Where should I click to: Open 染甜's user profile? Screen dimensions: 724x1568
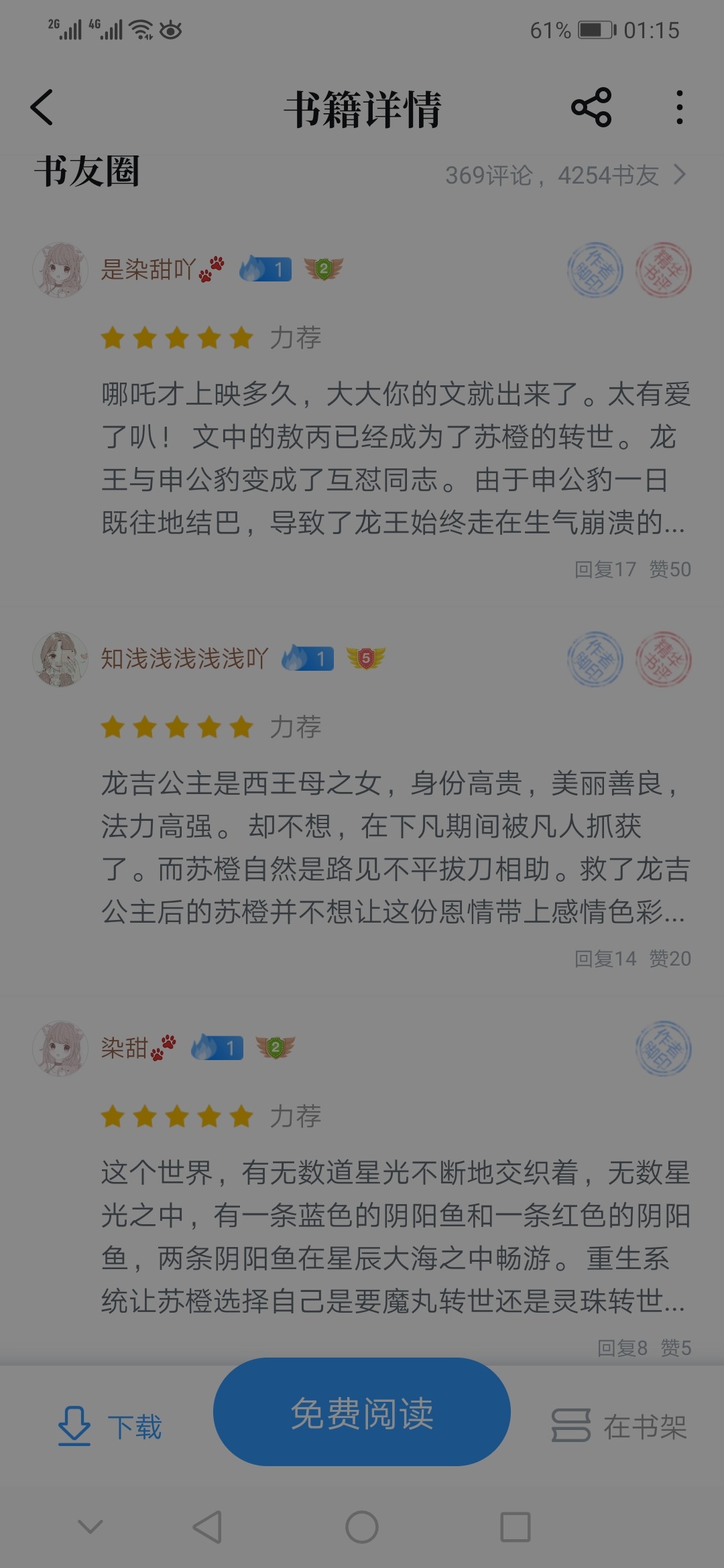point(60,1049)
